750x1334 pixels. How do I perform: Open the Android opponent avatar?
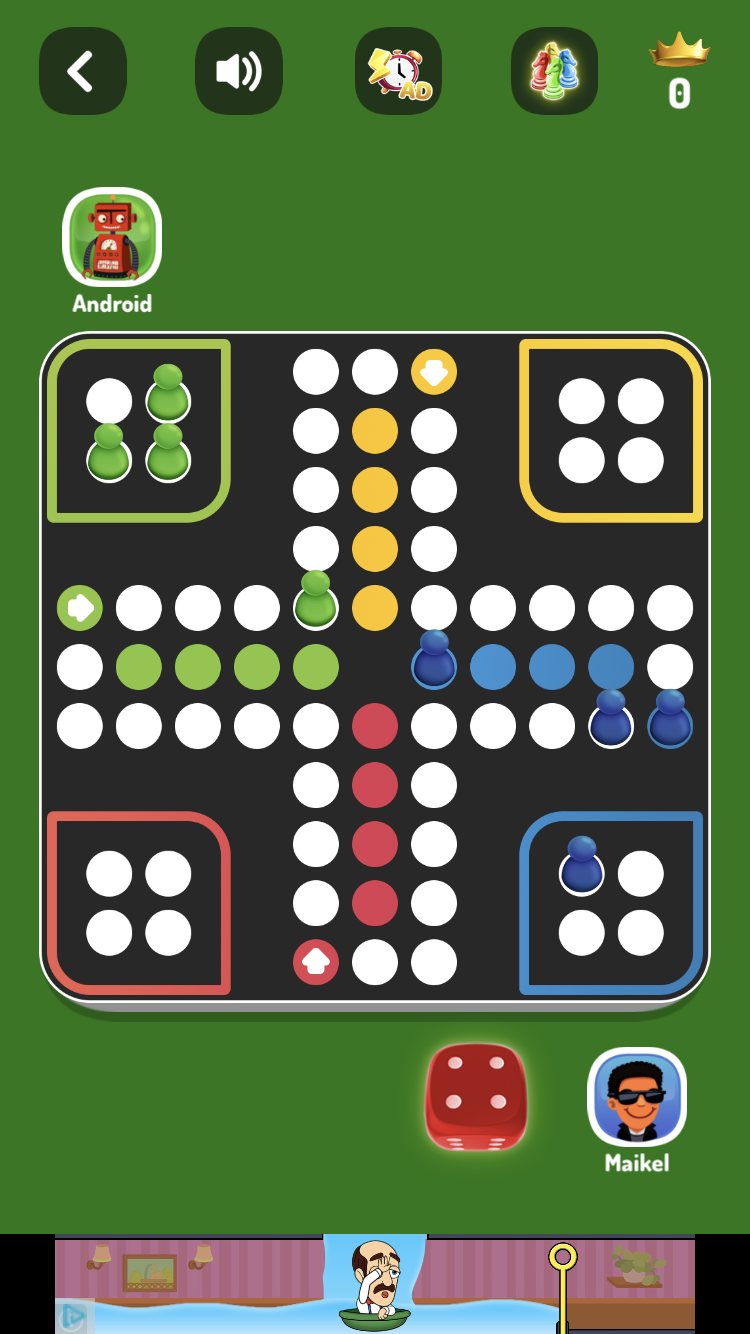coord(112,238)
